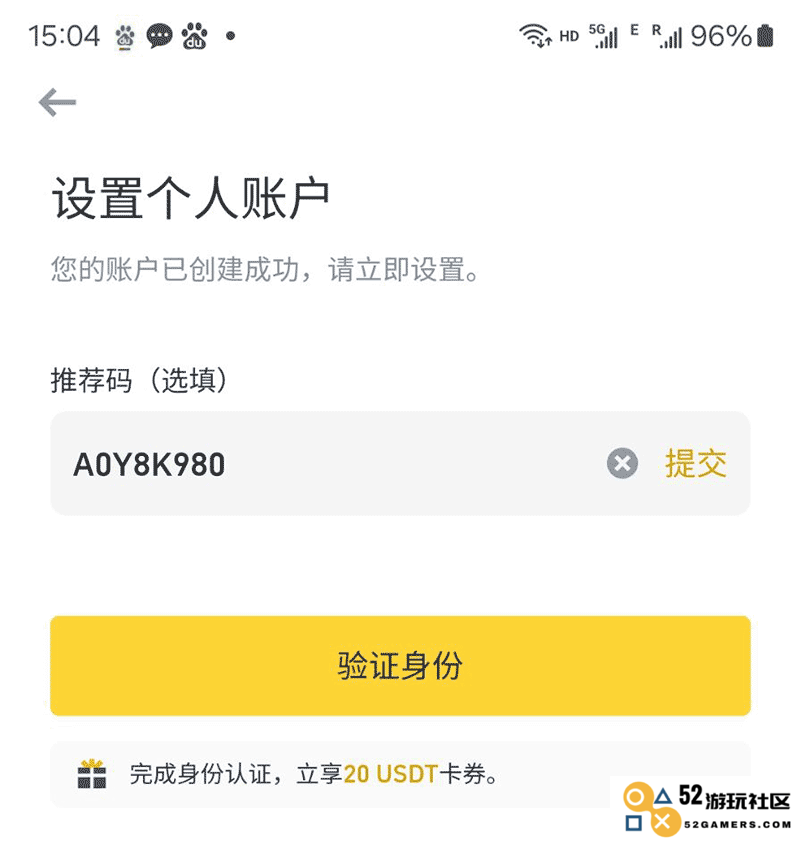
Task: Clear the entered referral code
Action: pyautogui.click(x=622, y=464)
